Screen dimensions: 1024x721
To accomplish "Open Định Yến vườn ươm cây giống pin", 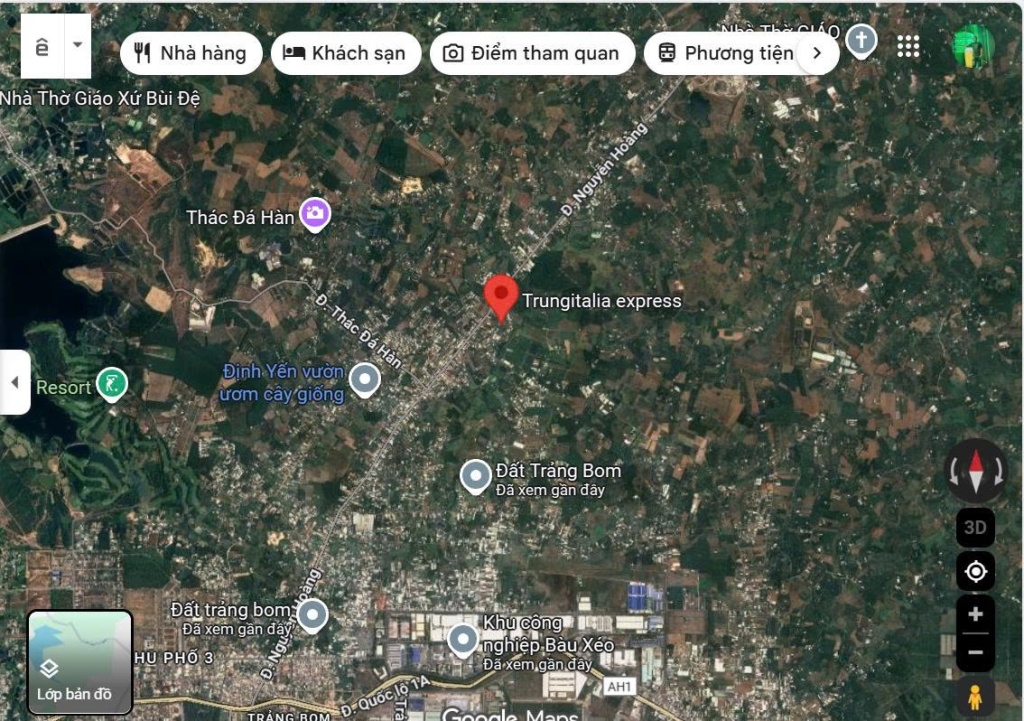I will click(x=364, y=380).
